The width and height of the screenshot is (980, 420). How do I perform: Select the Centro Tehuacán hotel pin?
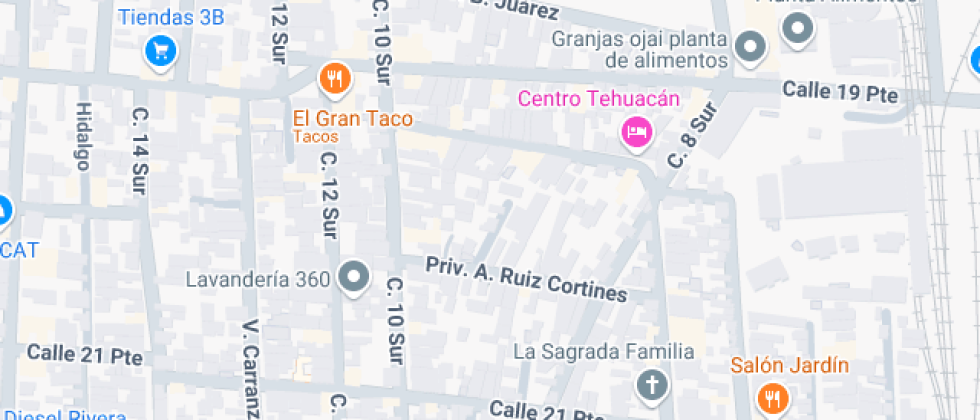tap(636, 134)
